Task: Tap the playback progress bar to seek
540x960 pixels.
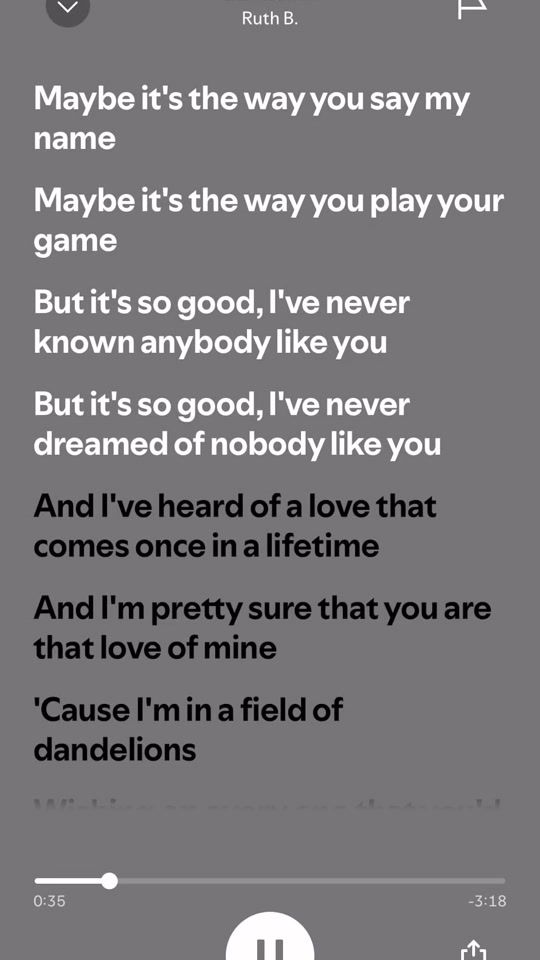Action: (x=270, y=881)
